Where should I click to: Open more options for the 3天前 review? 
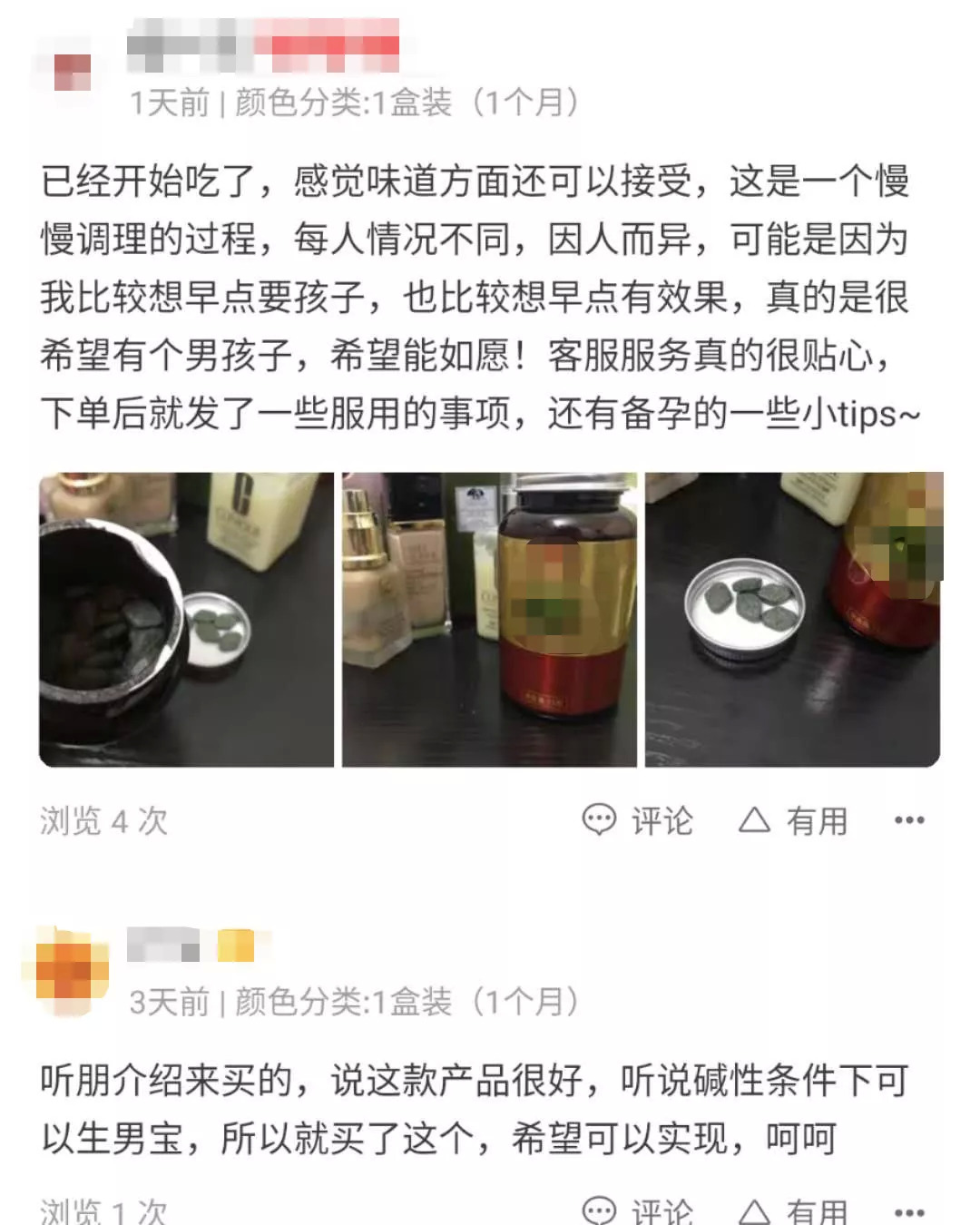(x=908, y=1210)
